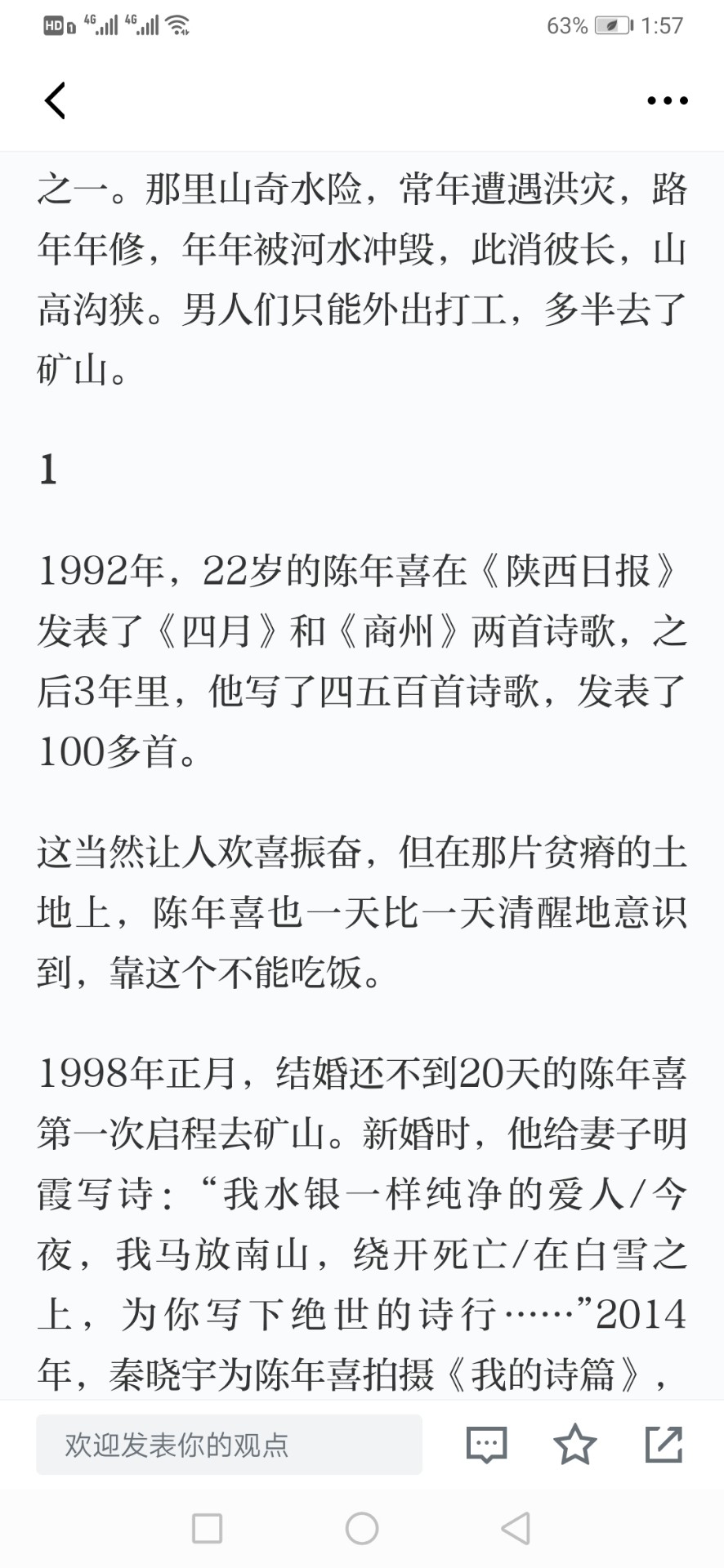The image size is (724, 1568).
Task: Favorite this article with the star
Action: 574,1444
